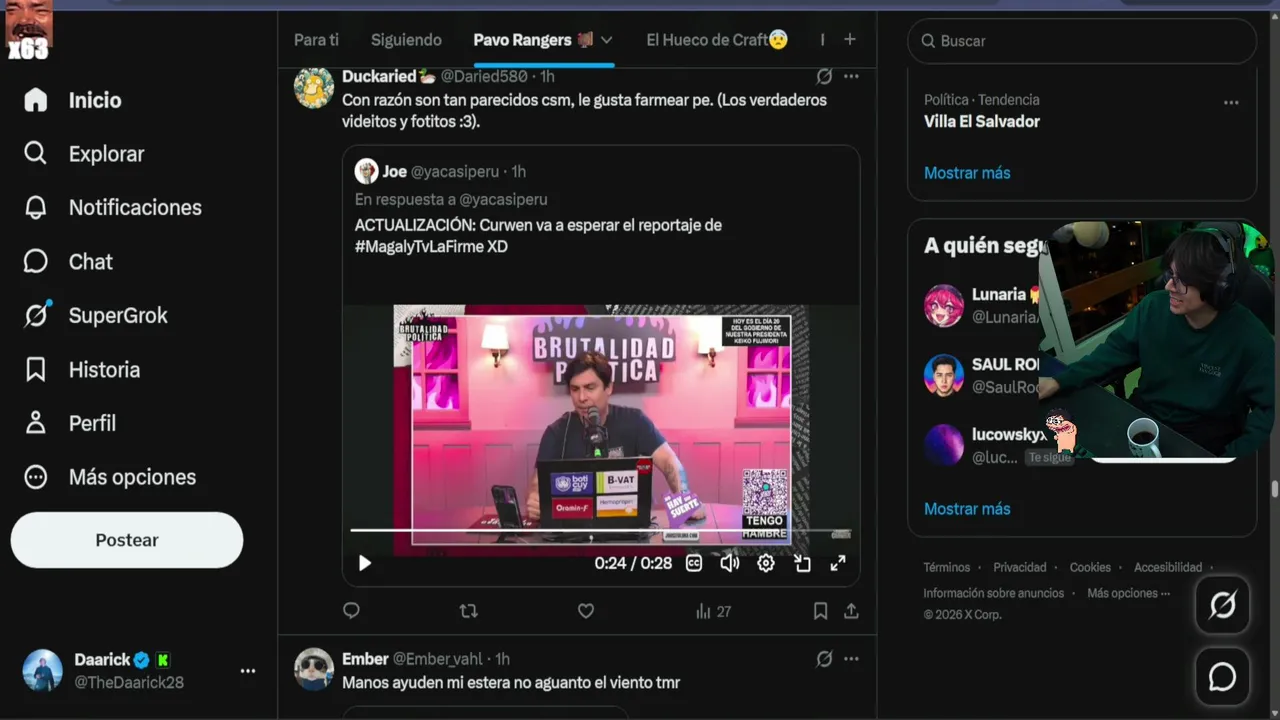This screenshot has height=720, width=1280.
Task: Focus the Buscar search box
Action: [x=1082, y=41]
